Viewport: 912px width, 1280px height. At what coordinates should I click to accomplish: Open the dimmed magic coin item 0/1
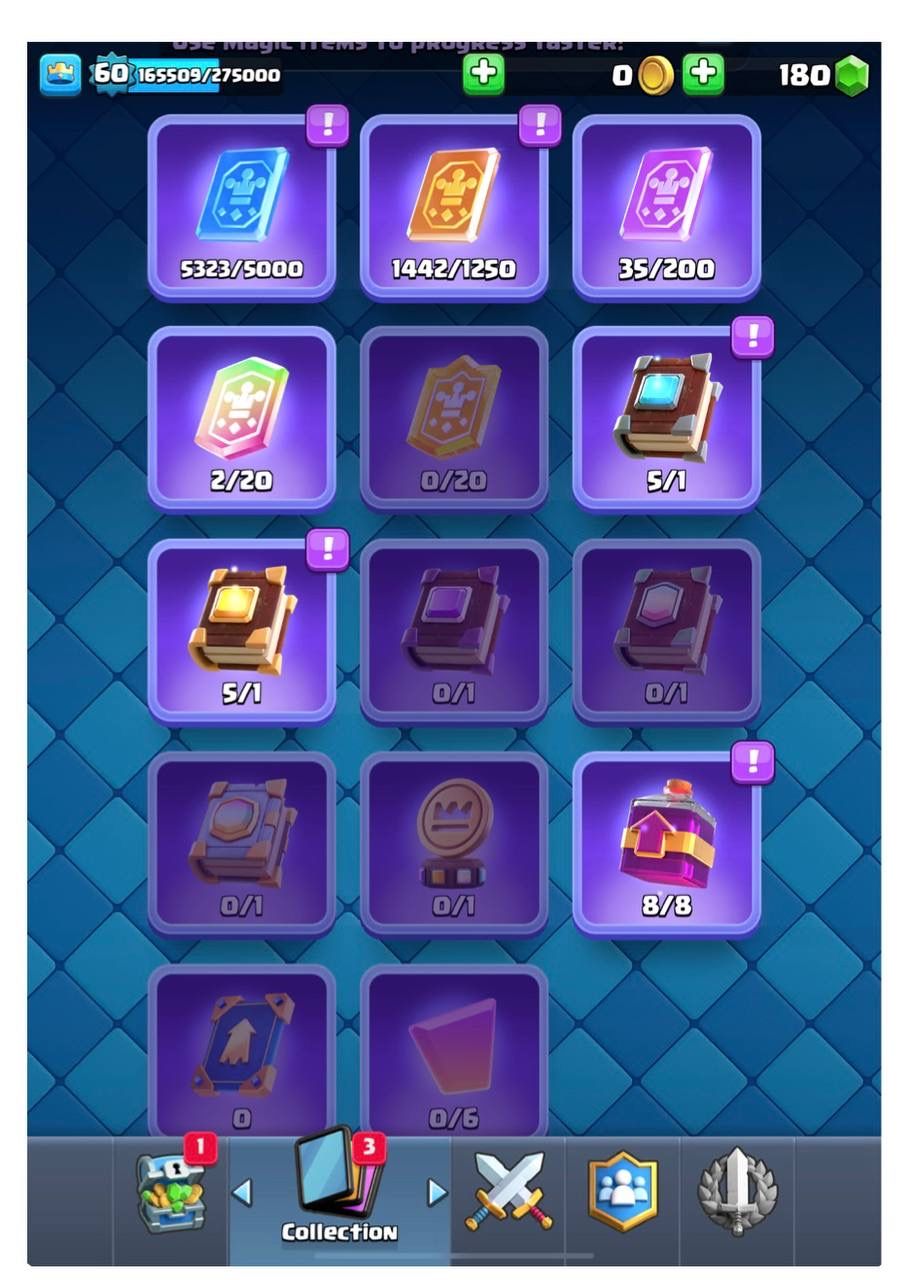(453, 843)
